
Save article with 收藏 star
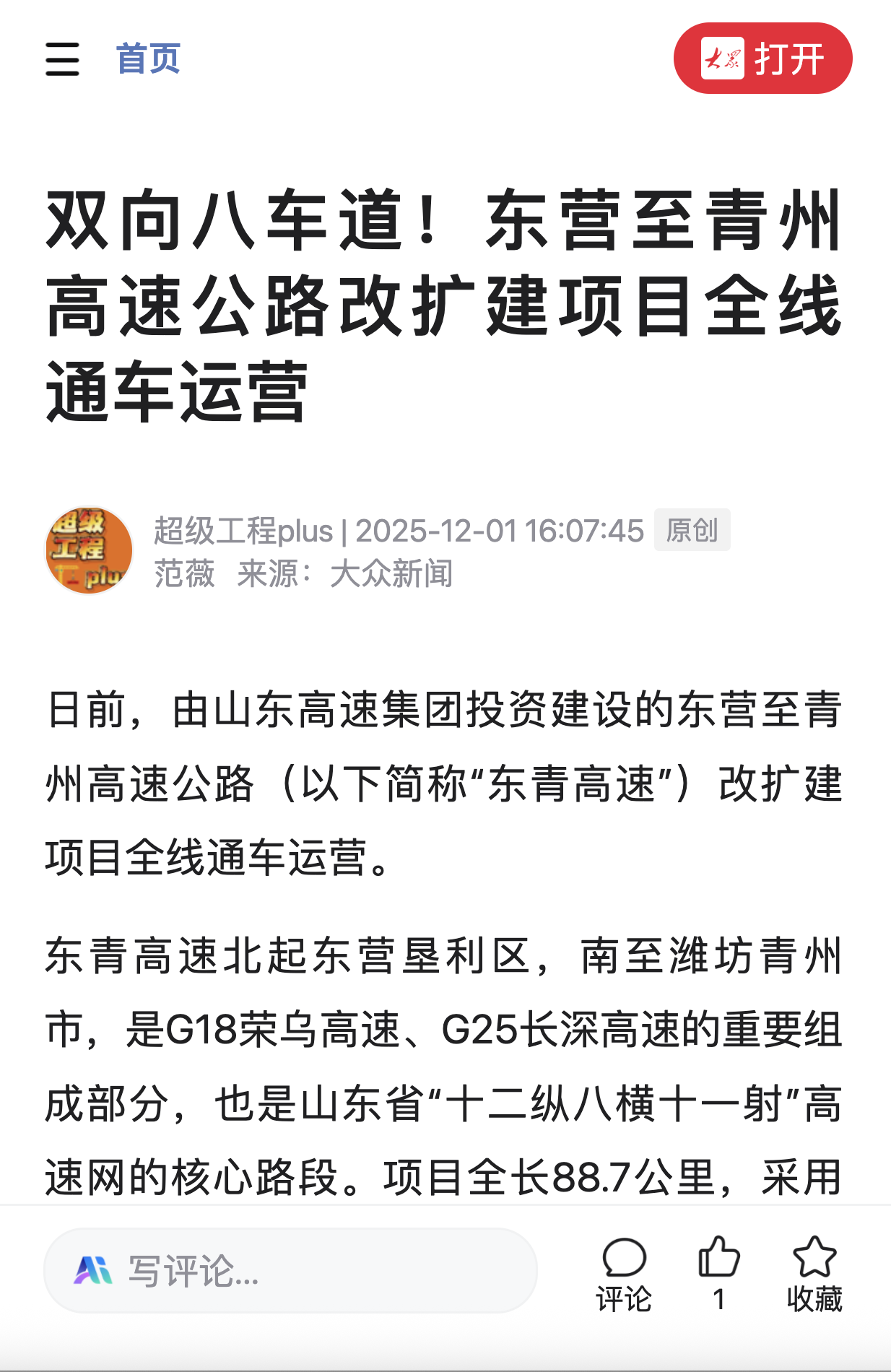[x=814, y=1275]
